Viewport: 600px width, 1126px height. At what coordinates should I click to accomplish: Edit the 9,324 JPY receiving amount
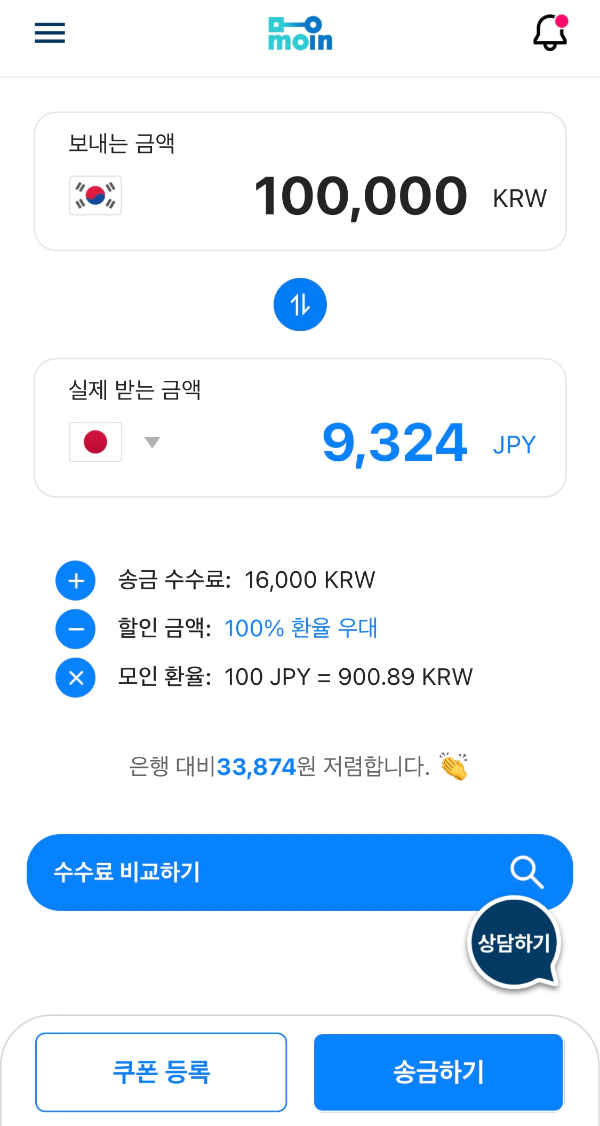(x=394, y=443)
